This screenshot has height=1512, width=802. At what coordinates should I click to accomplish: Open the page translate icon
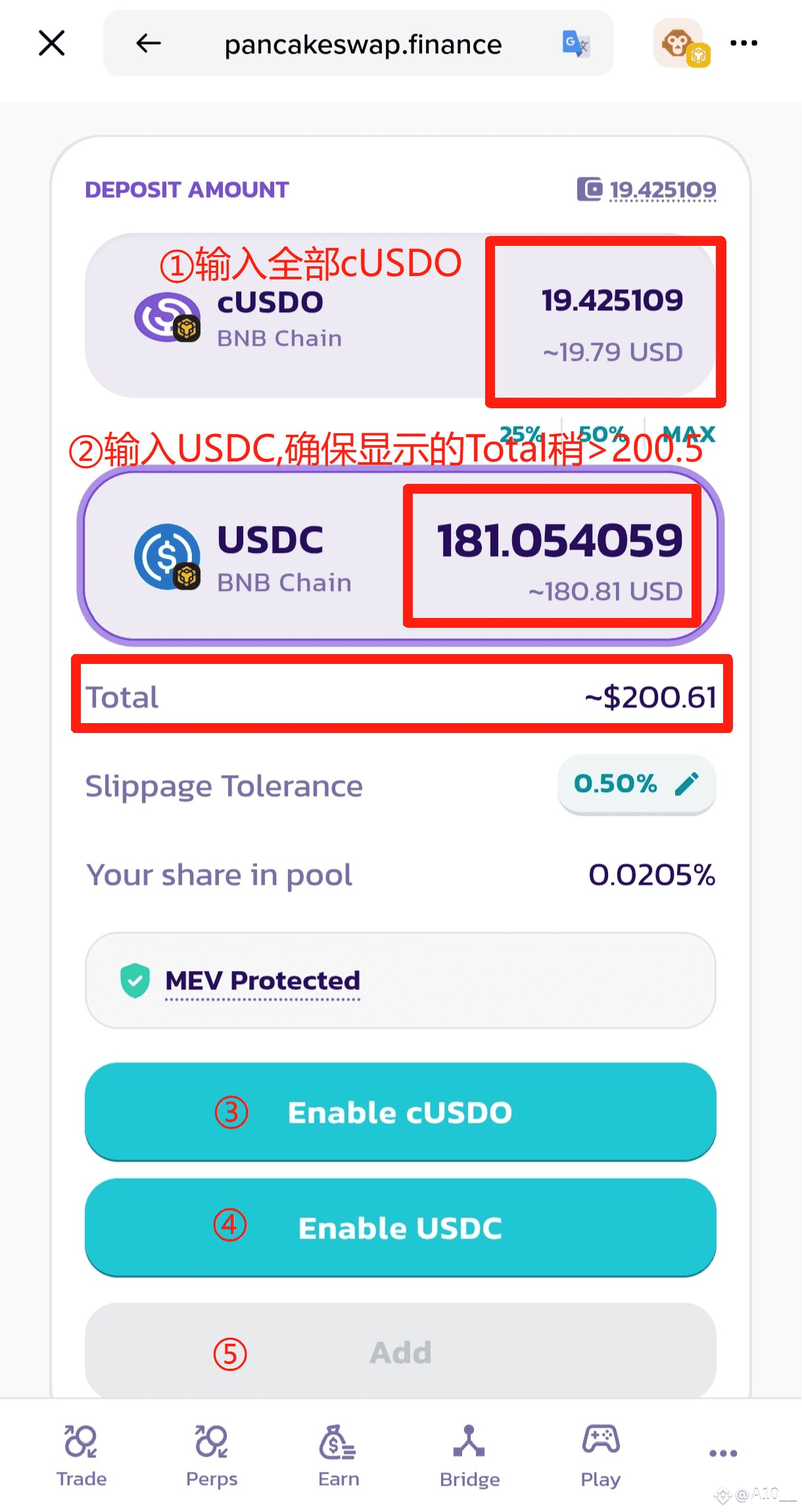[x=576, y=44]
